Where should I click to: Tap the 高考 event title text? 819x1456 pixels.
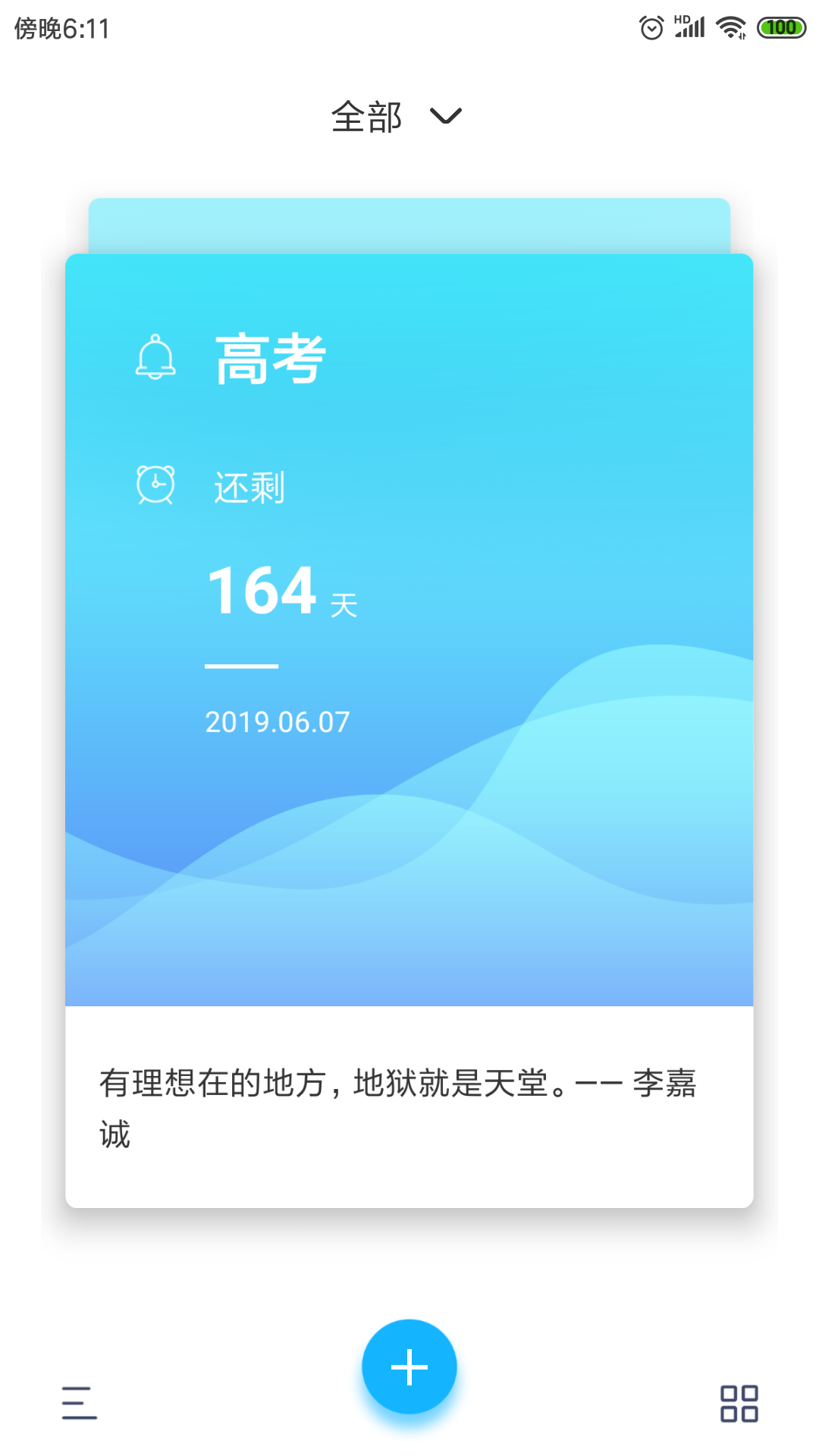coord(269,359)
